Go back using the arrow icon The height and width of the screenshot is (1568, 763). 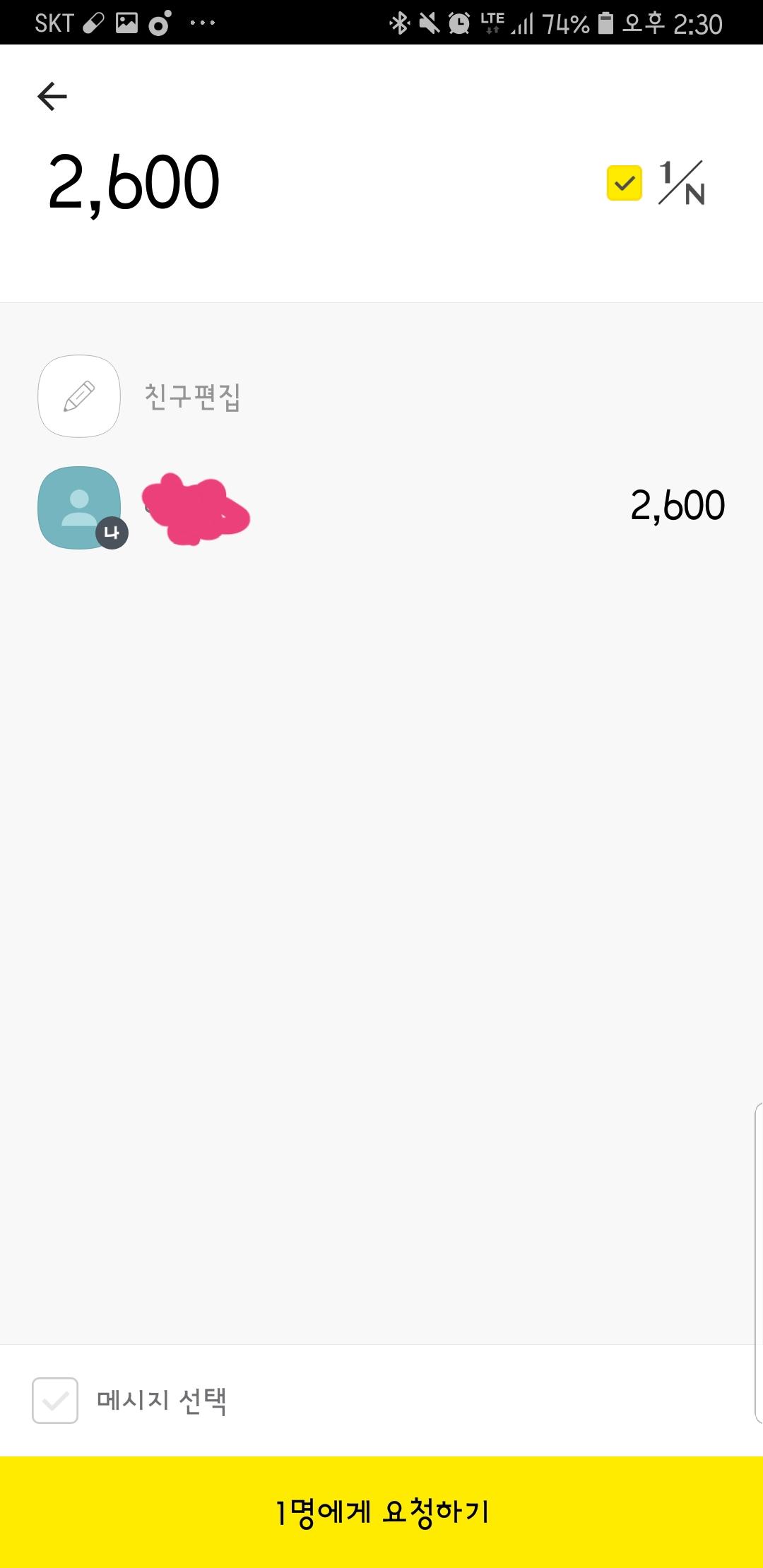pos(52,97)
